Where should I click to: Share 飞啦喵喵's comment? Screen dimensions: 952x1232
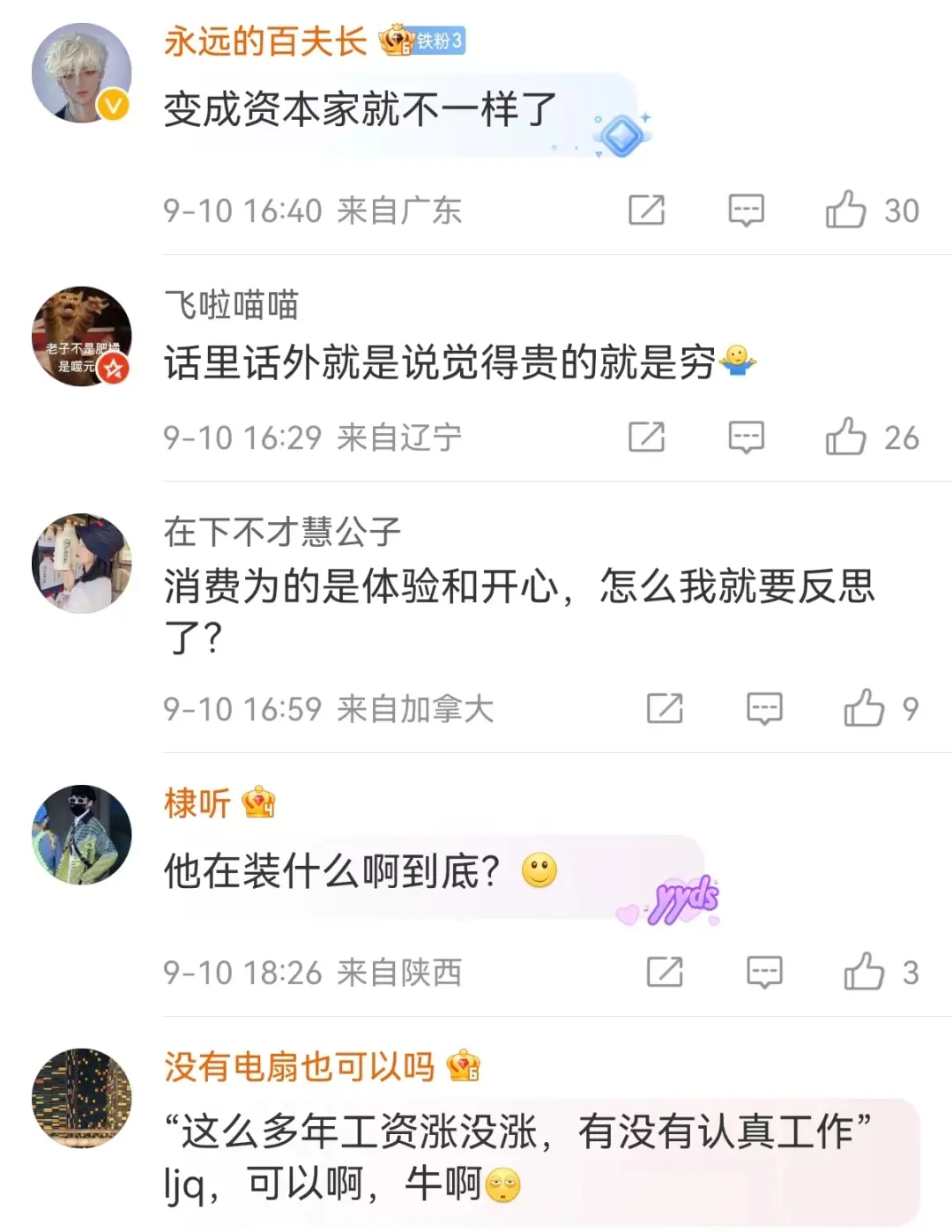[x=646, y=437]
